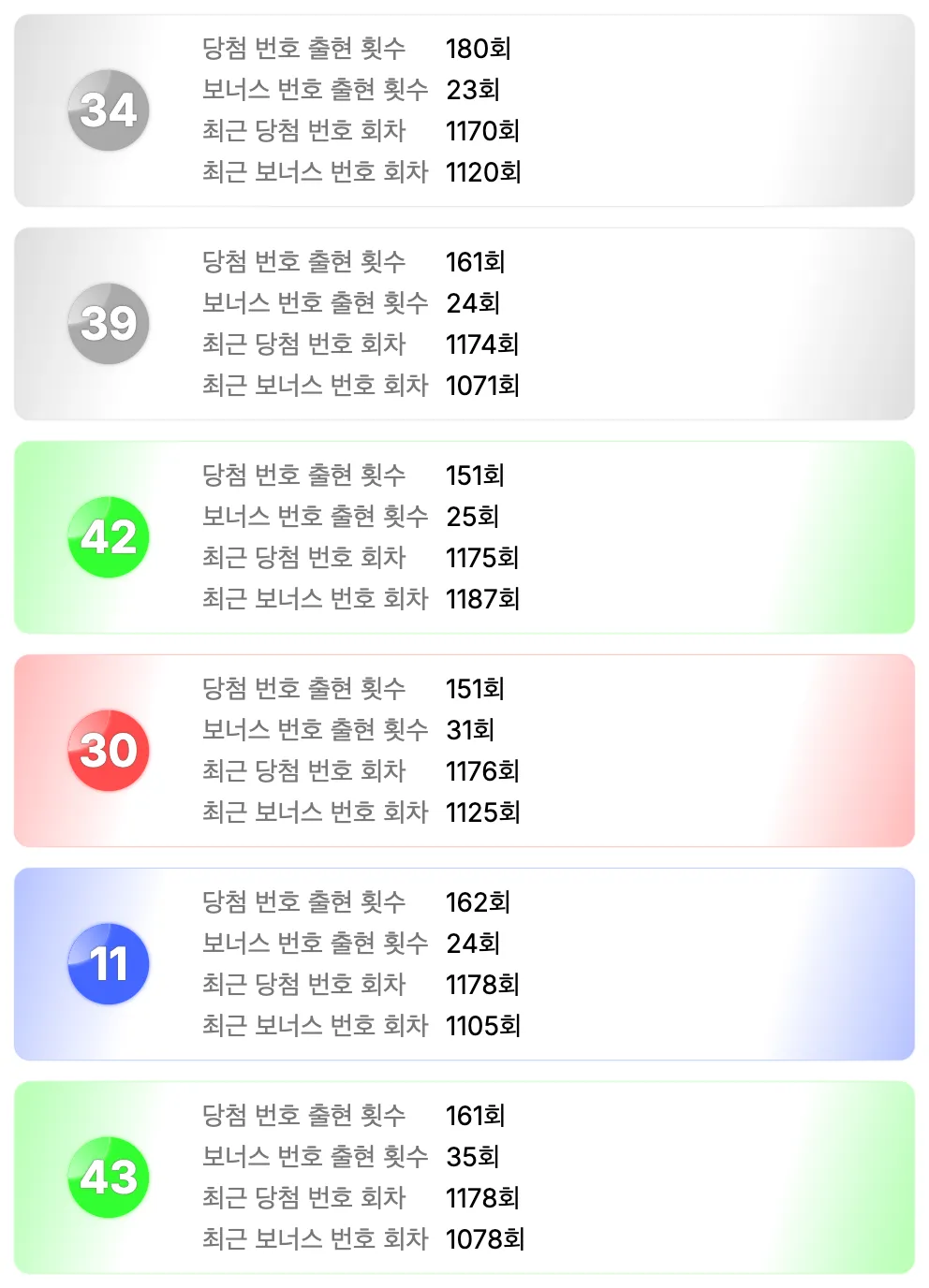Click the 당첨 번호 출현 횟수 label for 39

(304, 262)
